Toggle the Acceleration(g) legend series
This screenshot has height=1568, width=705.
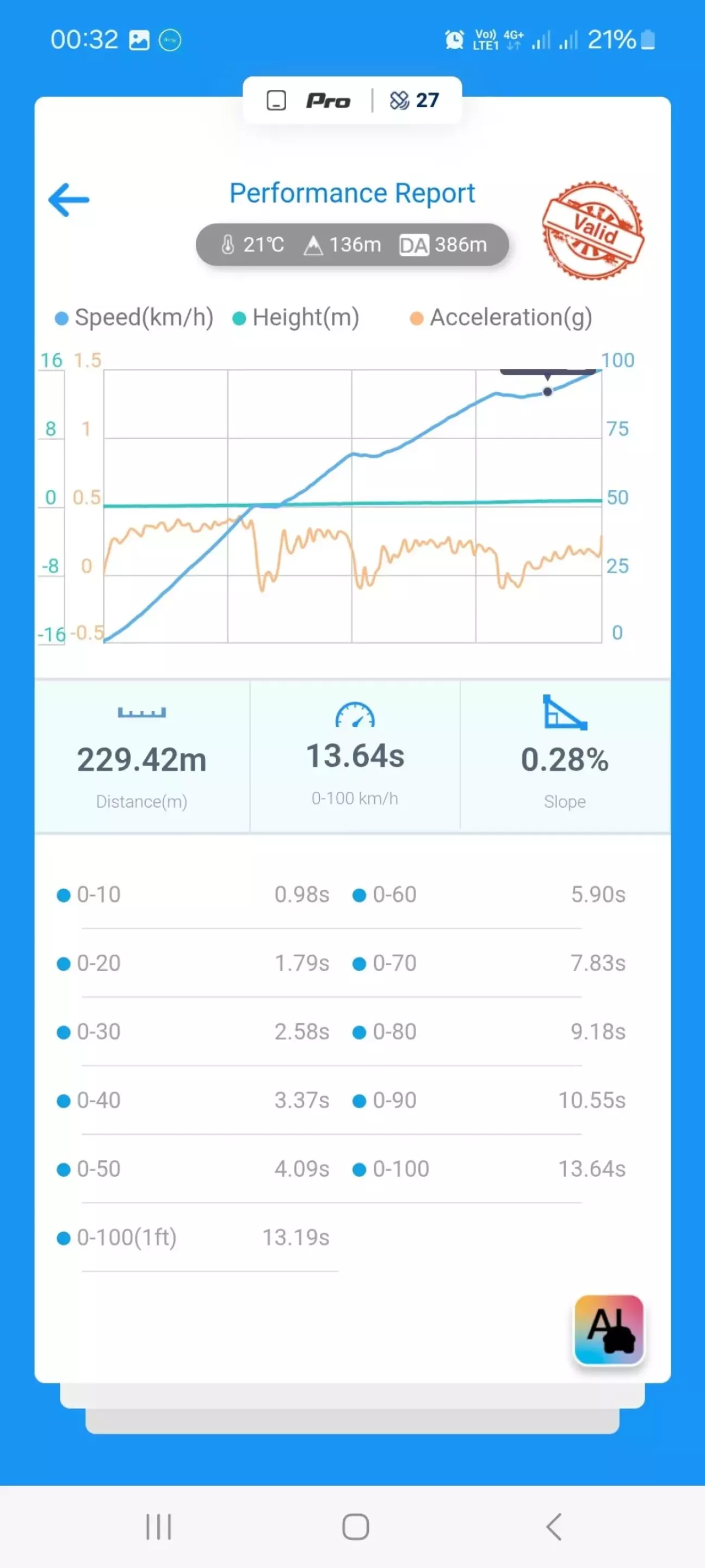[501, 318]
